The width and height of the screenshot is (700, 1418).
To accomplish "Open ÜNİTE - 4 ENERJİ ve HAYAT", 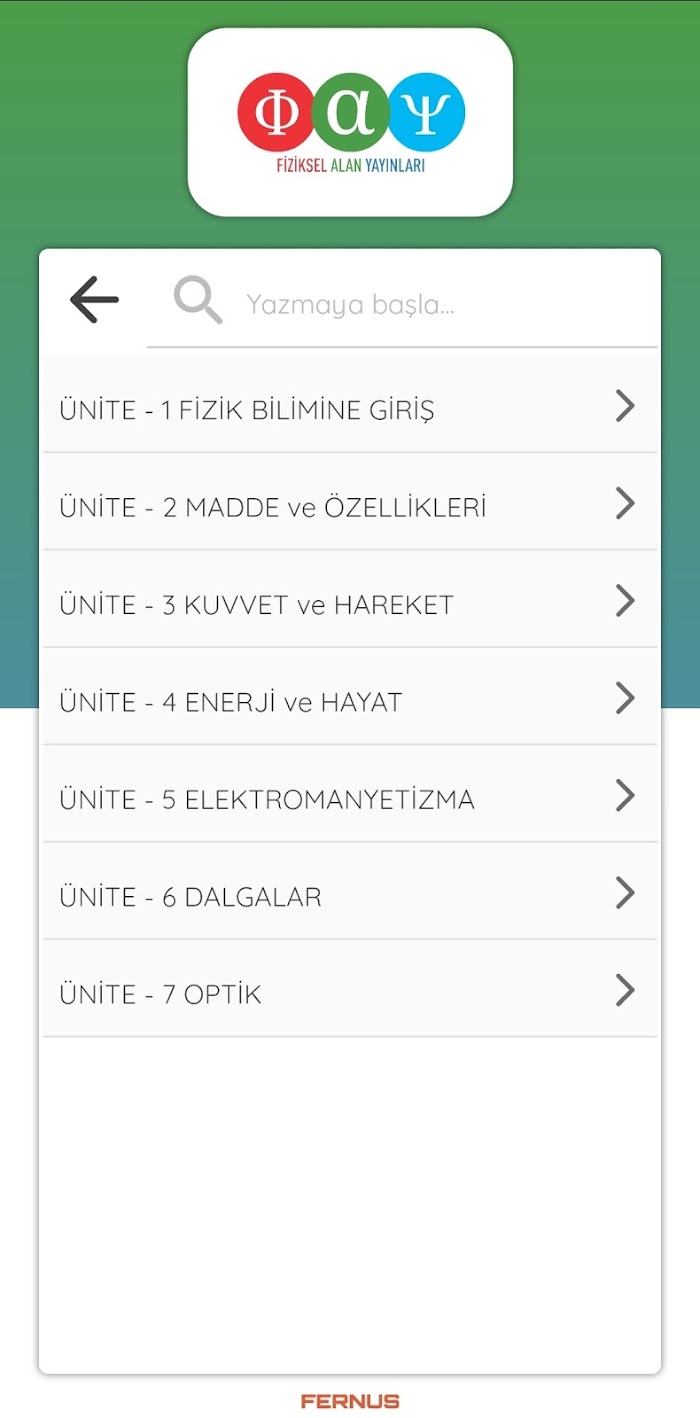I will 350,697.
